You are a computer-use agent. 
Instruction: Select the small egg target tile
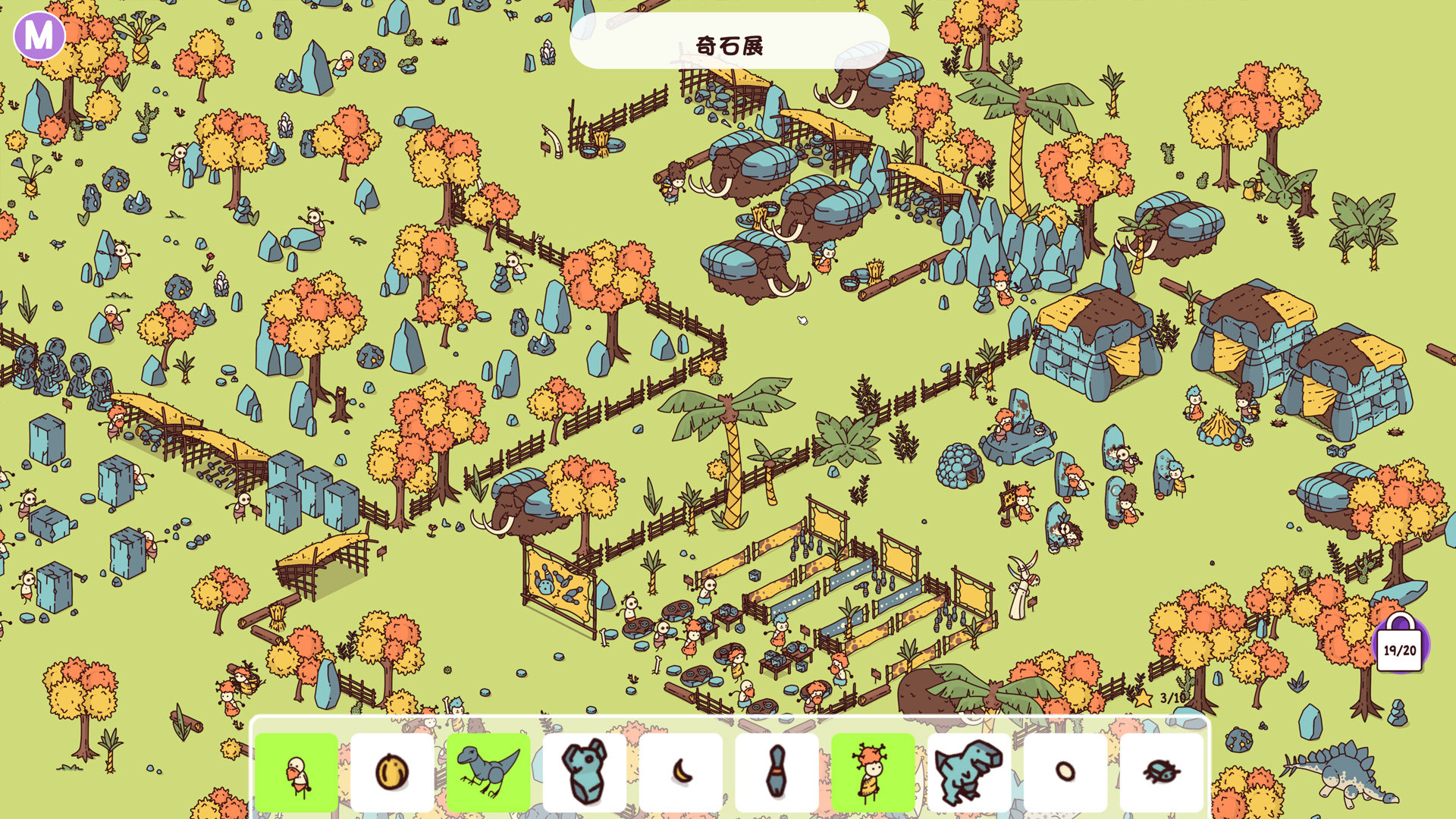[x=1065, y=772]
